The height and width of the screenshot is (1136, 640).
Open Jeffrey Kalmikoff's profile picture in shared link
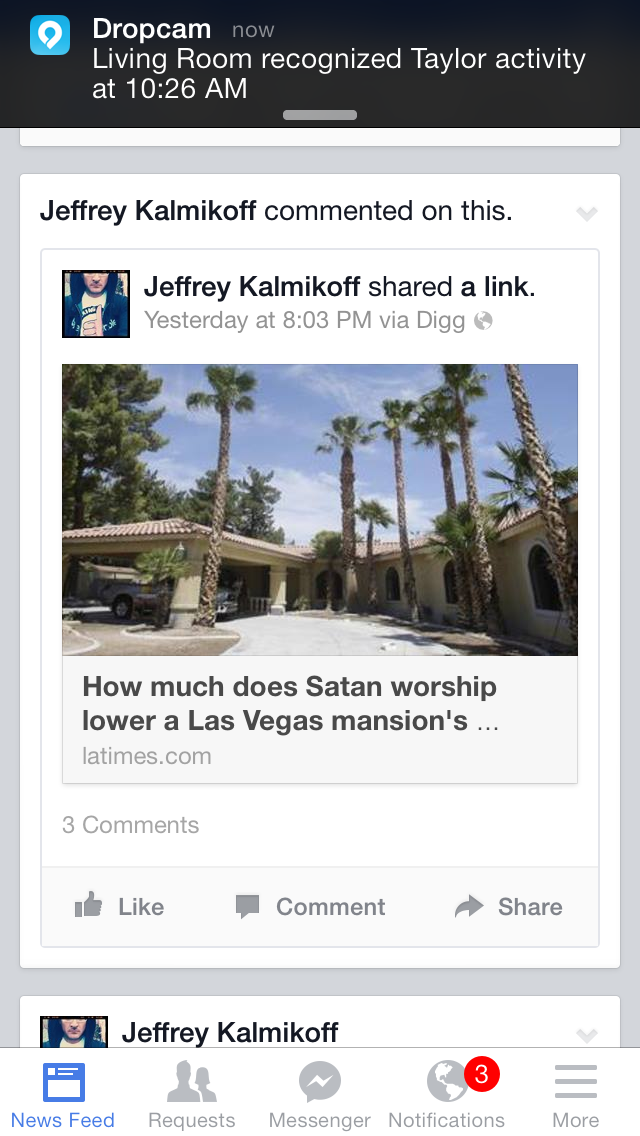(x=96, y=304)
